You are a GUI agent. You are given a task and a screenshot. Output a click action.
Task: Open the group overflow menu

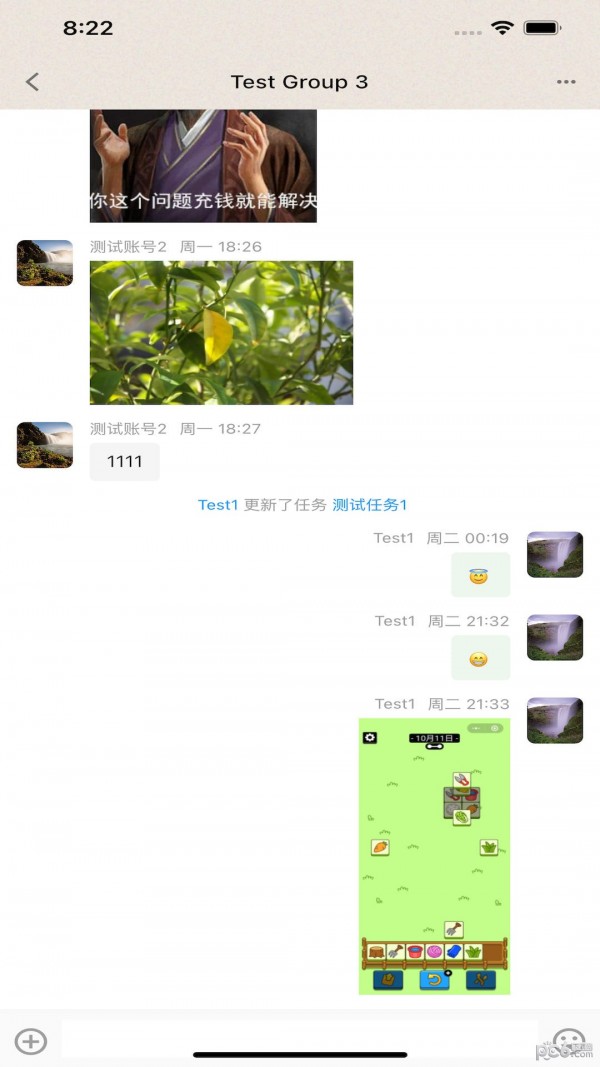566,82
